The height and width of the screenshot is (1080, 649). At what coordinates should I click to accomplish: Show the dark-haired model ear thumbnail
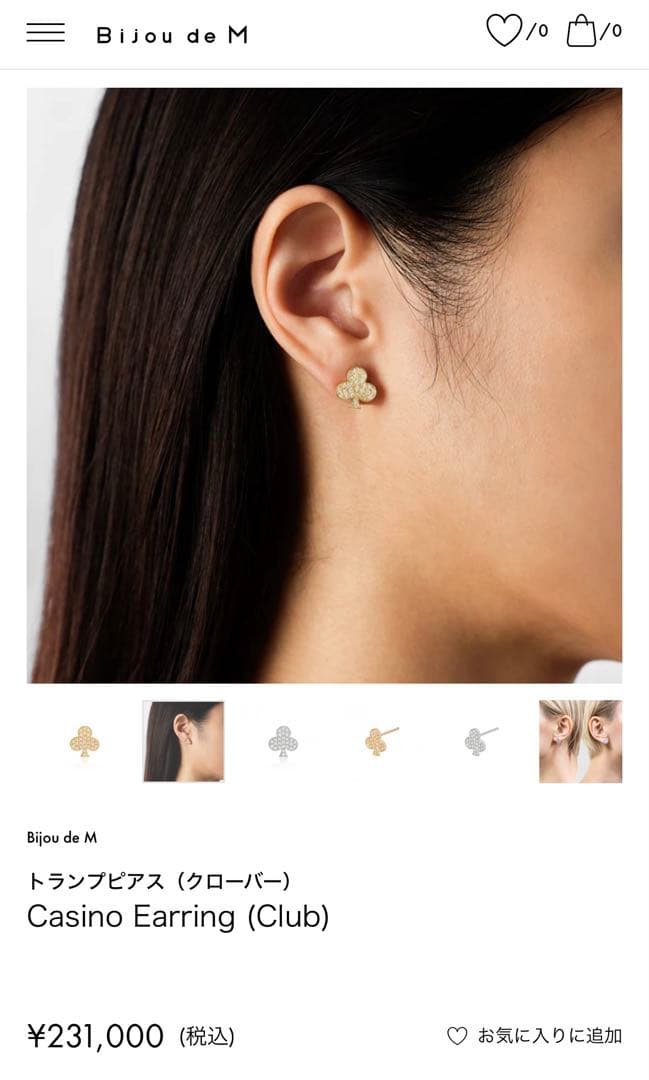pos(183,741)
